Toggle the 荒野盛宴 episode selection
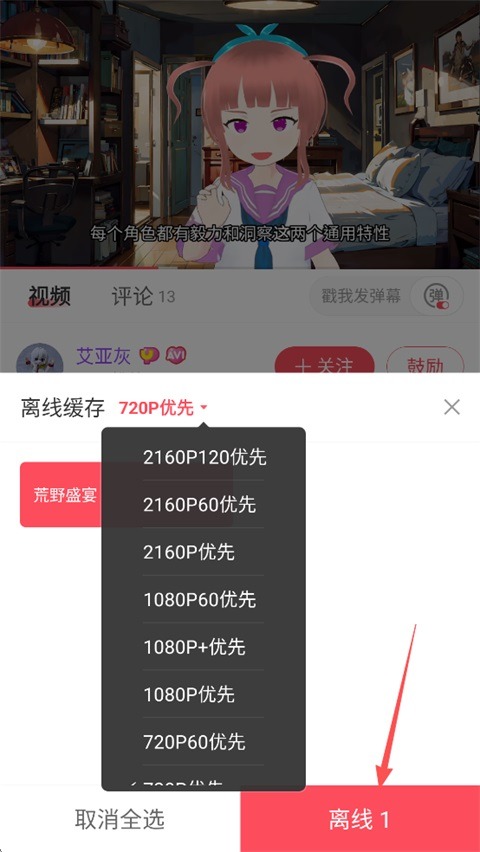 click(61, 494)
